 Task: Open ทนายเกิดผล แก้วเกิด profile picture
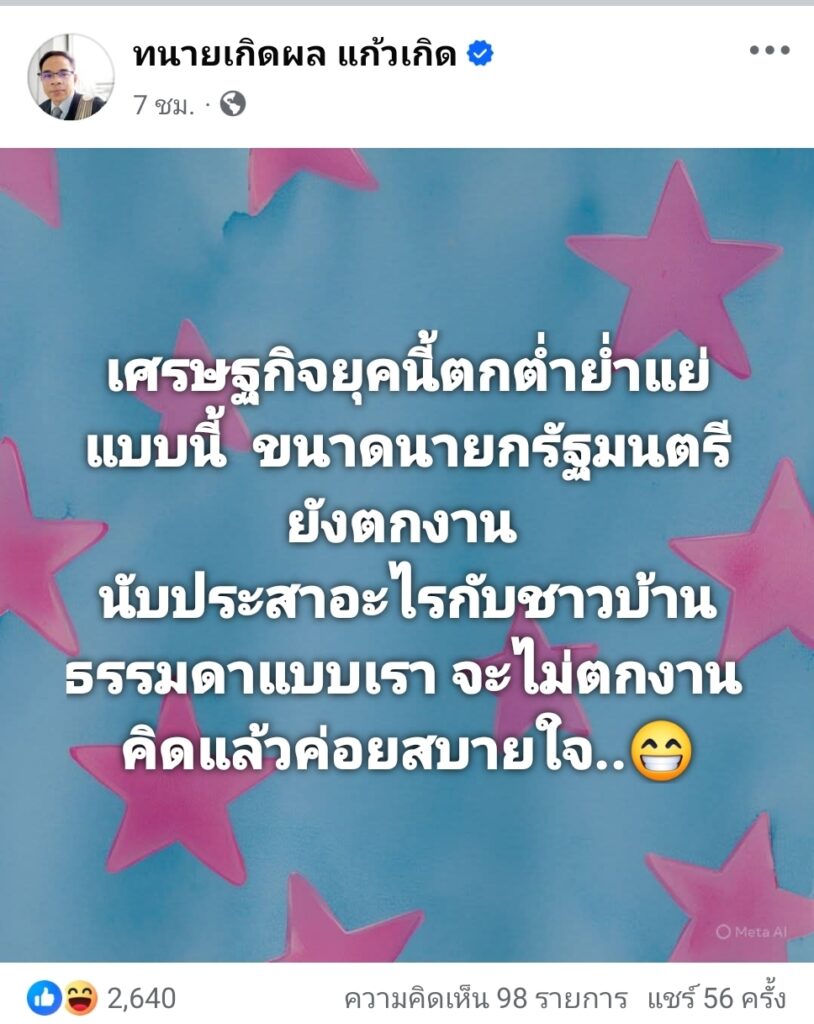click(70, 77)
